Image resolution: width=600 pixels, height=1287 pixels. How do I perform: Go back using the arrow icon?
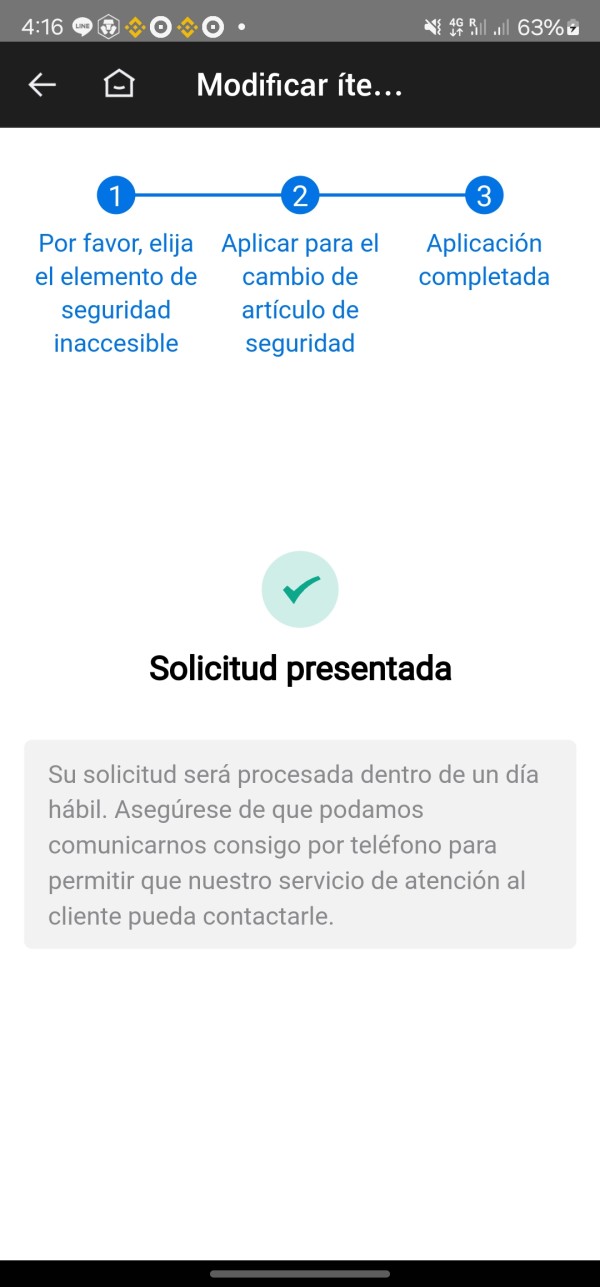pyautogui.click(x=42, y=85)
